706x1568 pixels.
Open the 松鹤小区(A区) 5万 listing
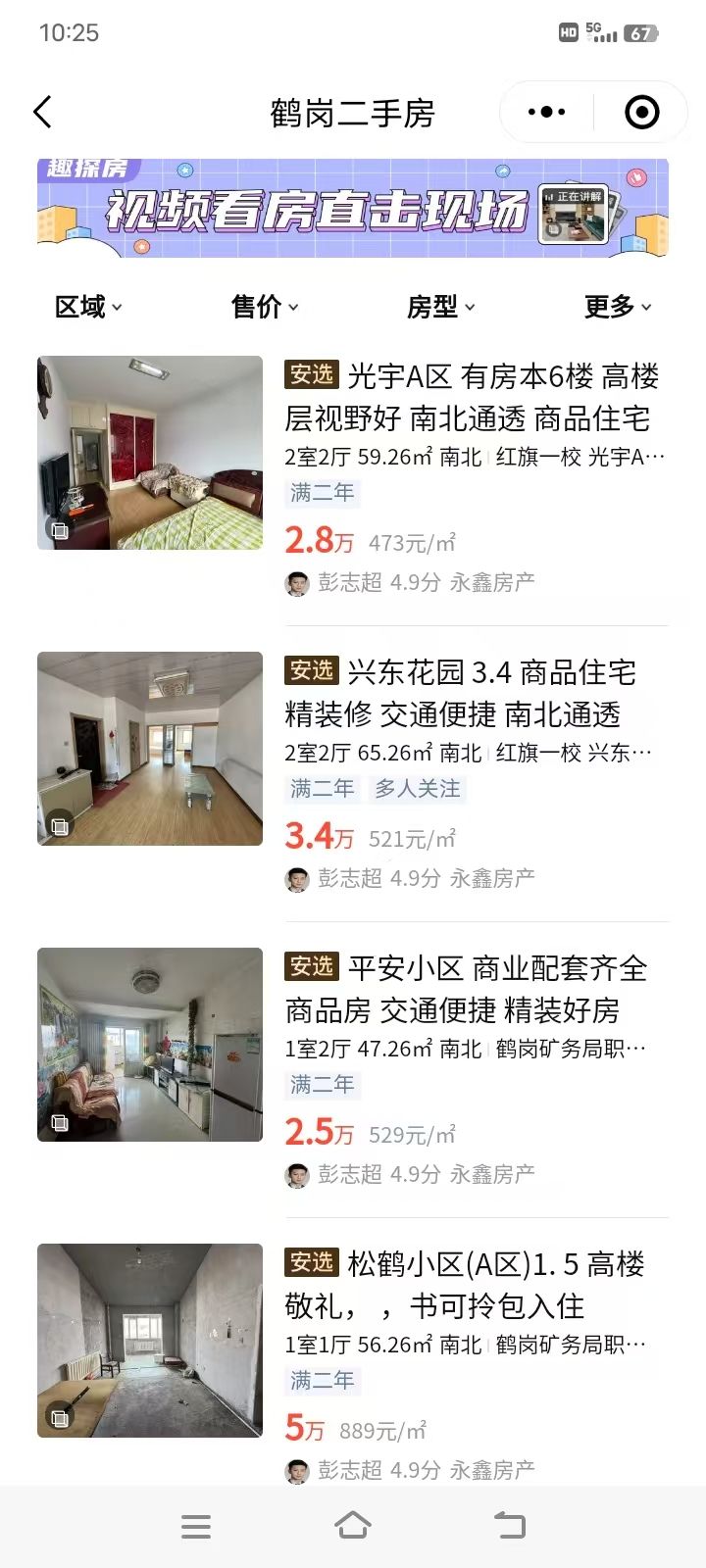point(353,1364)
